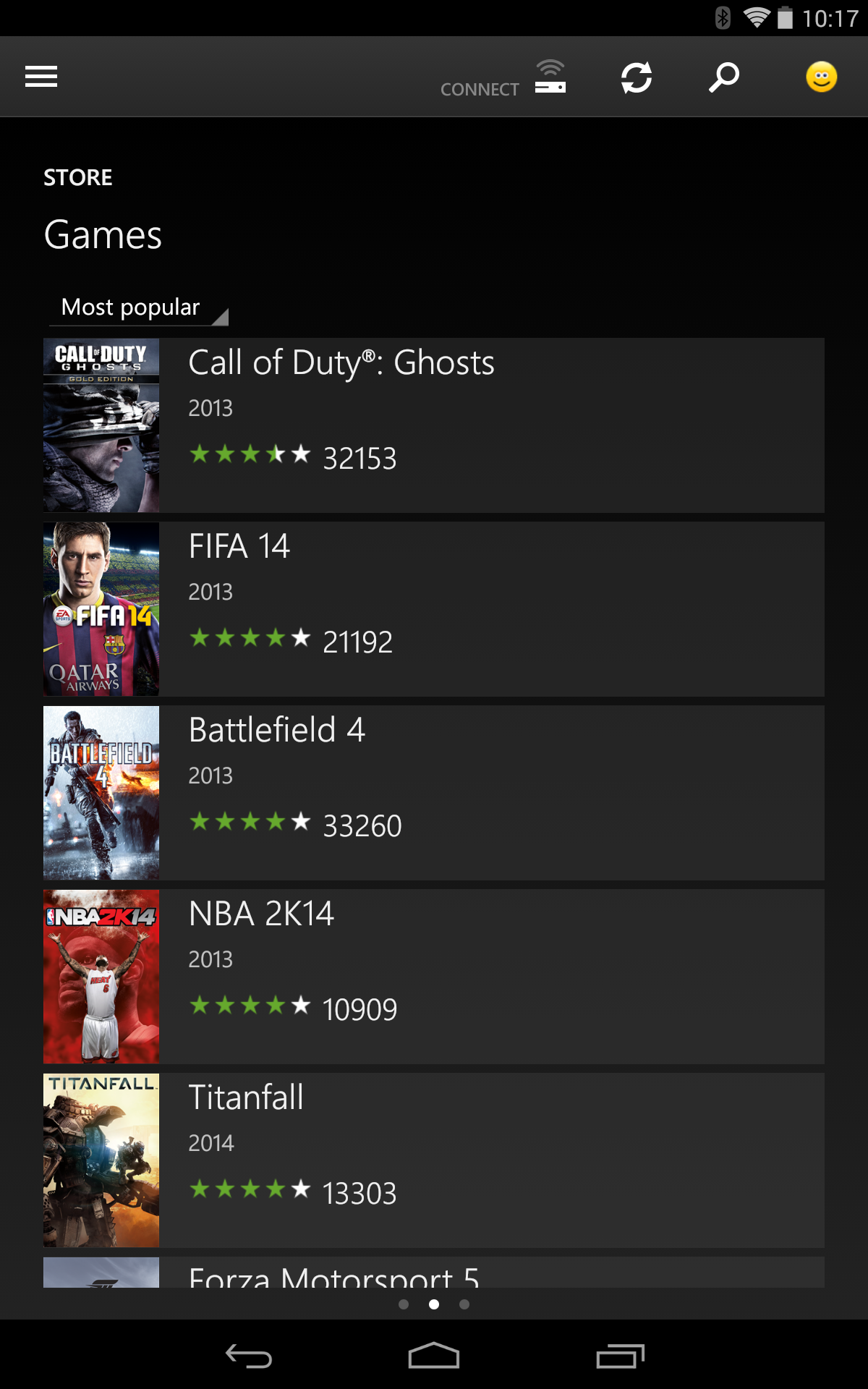
Task: Go to the STORE section header
Action: [77, 177]
